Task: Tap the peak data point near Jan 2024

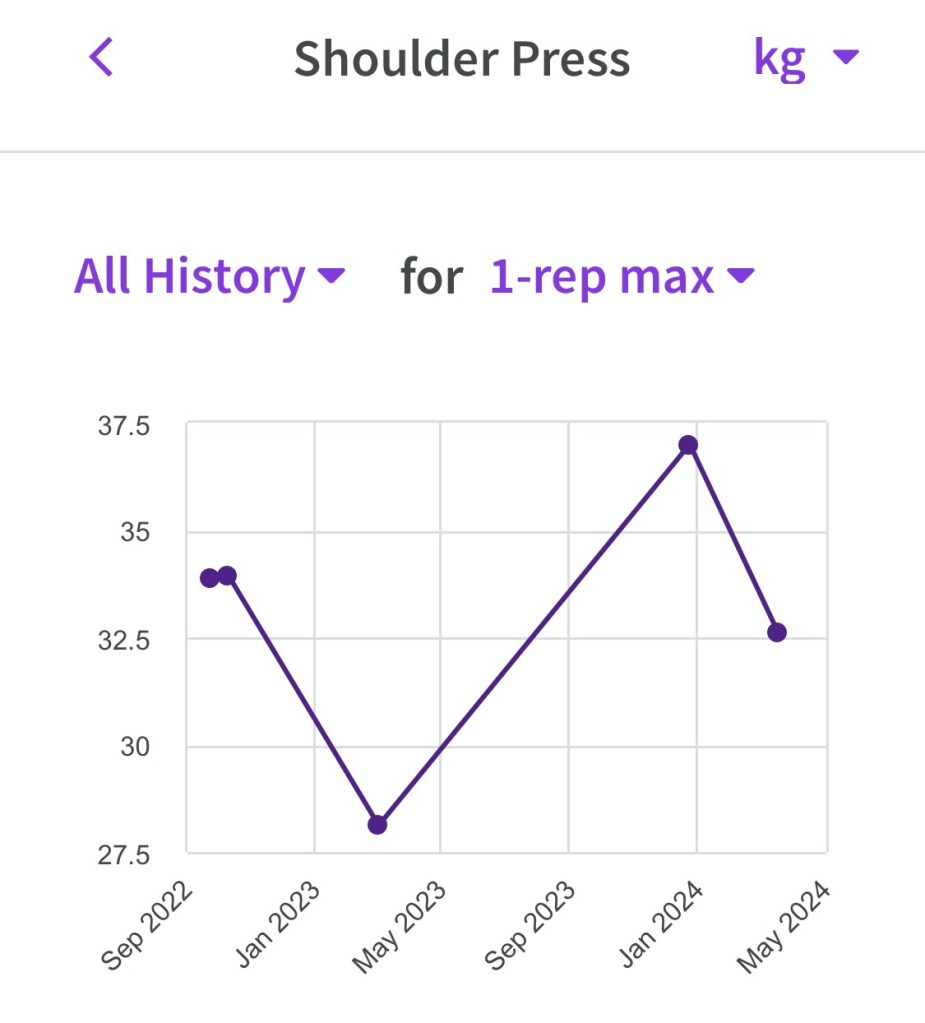Action: pyautogui.click(x=688, y=445)
